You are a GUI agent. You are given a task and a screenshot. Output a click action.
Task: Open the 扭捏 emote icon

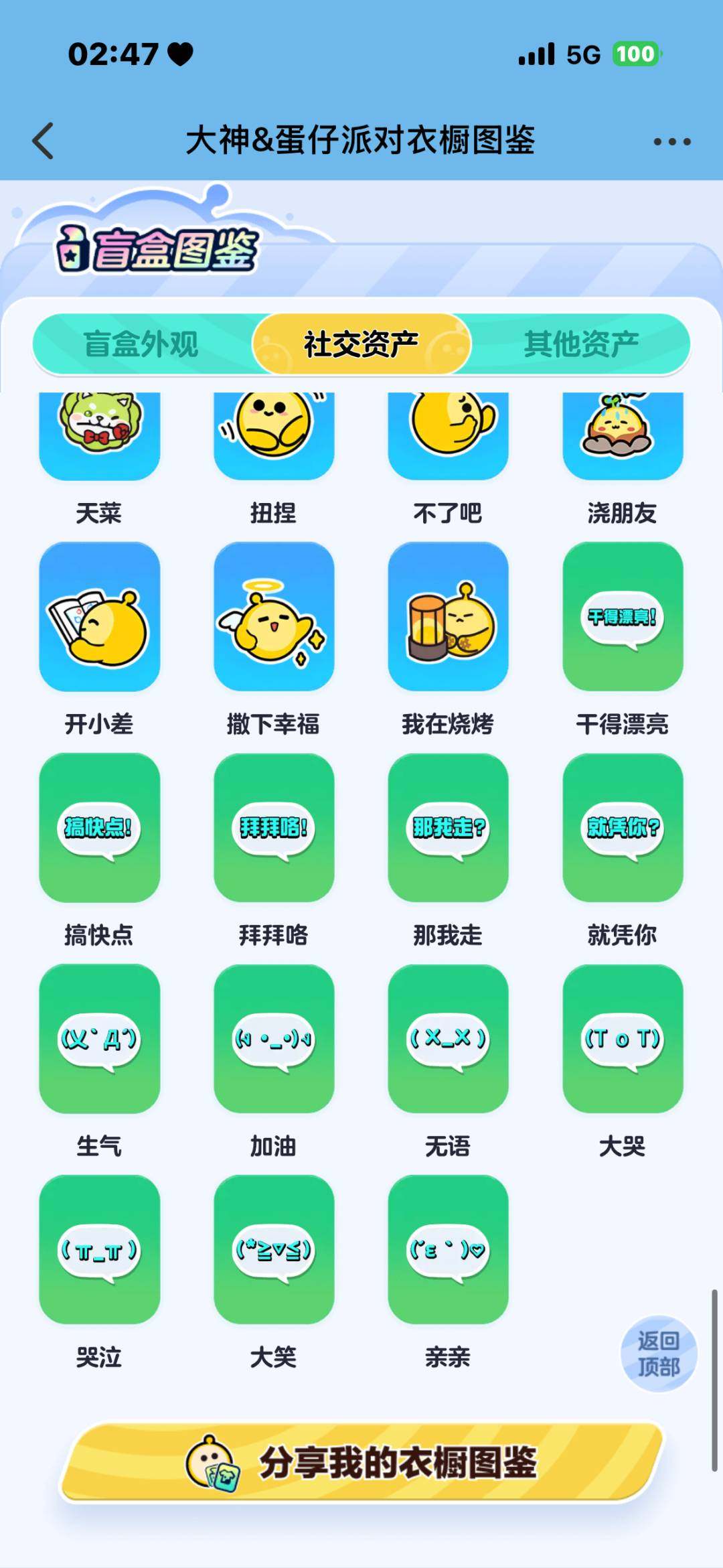[273, 434]
